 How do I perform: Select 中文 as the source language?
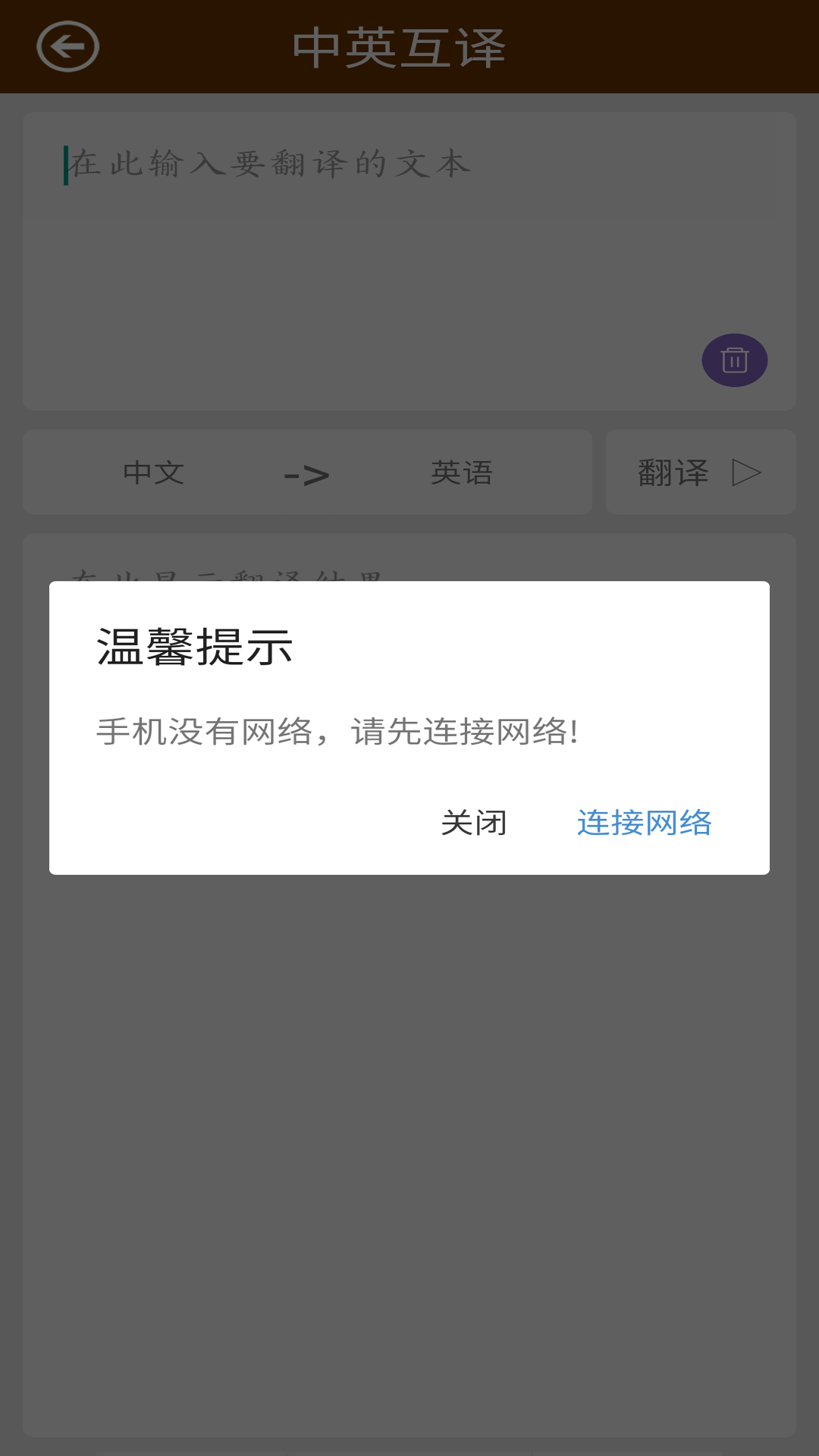coord(152,472)
